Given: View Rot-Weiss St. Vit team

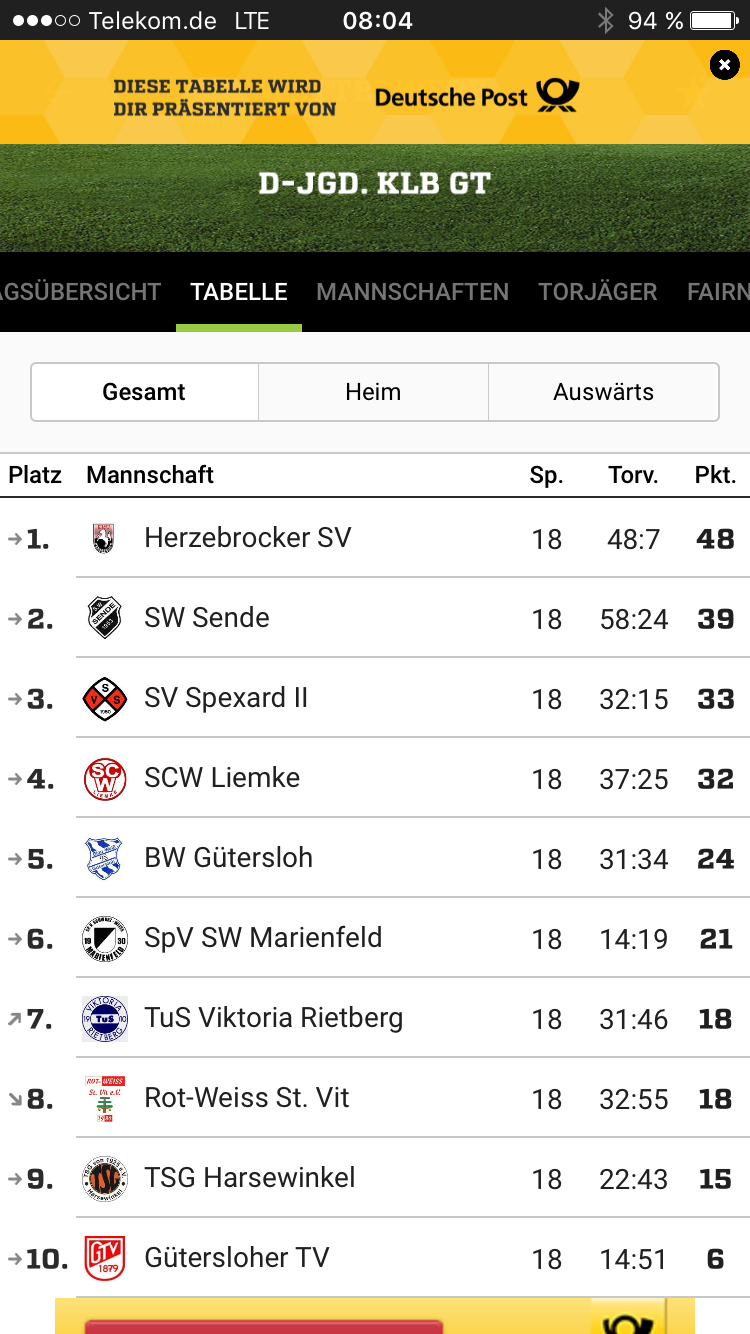Looking at the screenshot, I should tap(247, 1098).
